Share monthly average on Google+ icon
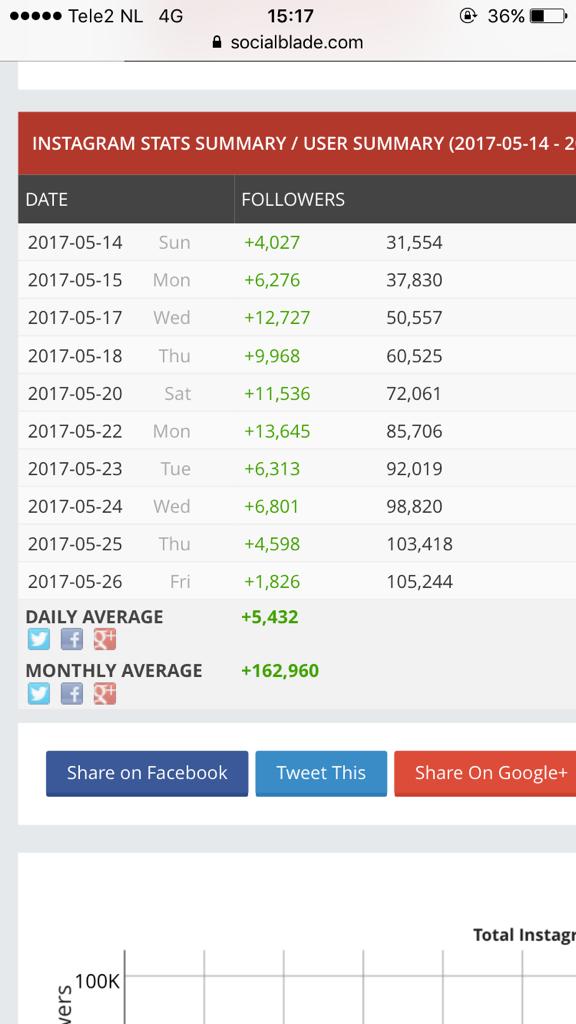 (x=104, y=693)
